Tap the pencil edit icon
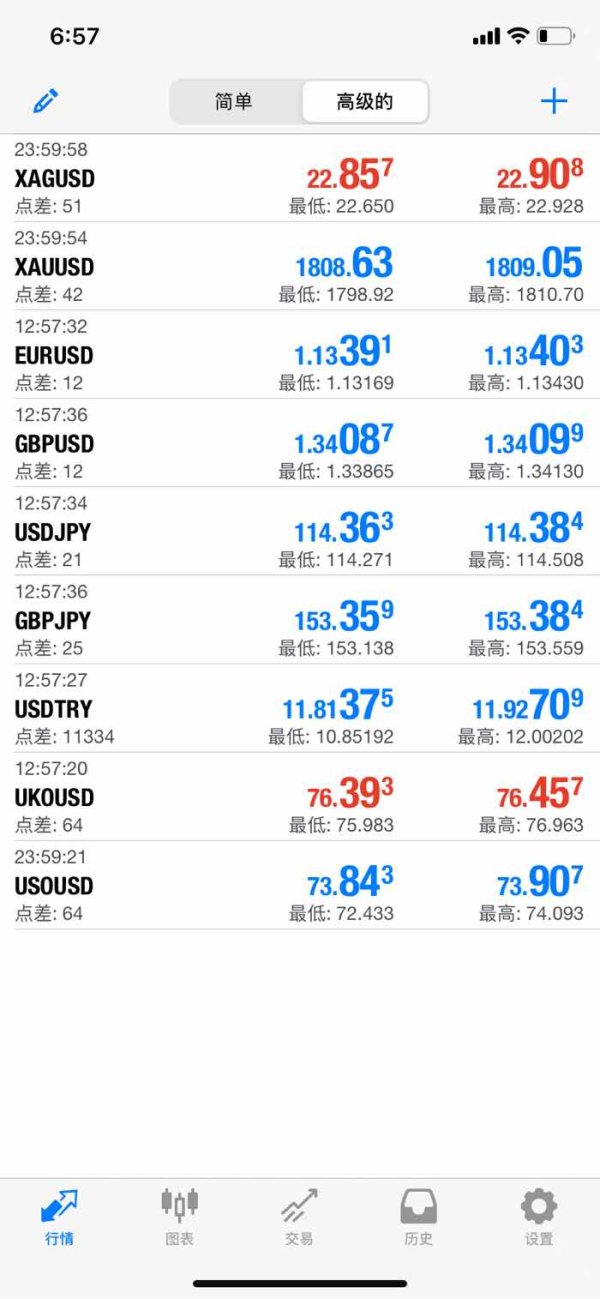600x1299 pixels. click(46, 101)
